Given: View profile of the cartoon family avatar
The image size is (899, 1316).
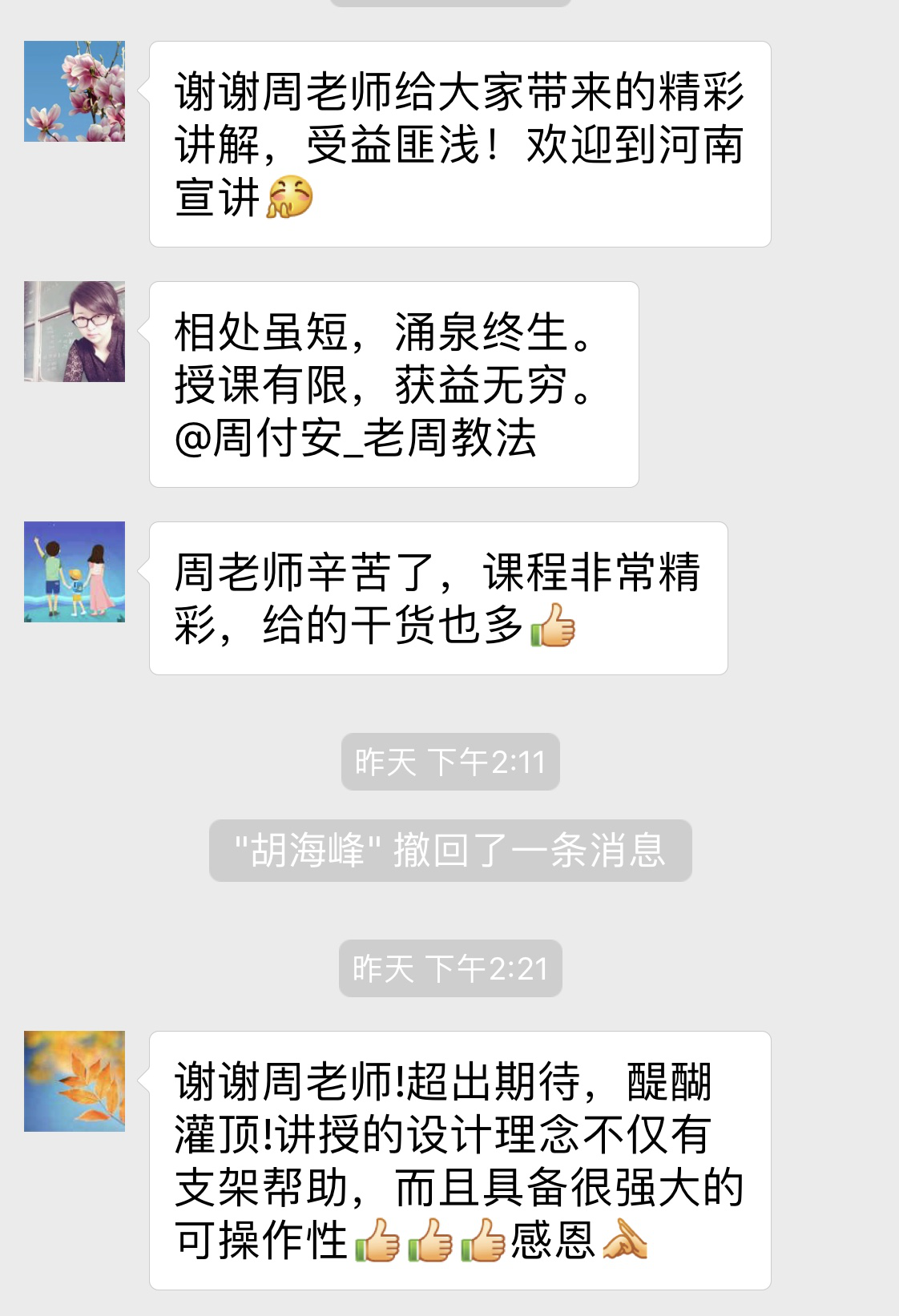Looking at the screenshot, I should point(75,572).
